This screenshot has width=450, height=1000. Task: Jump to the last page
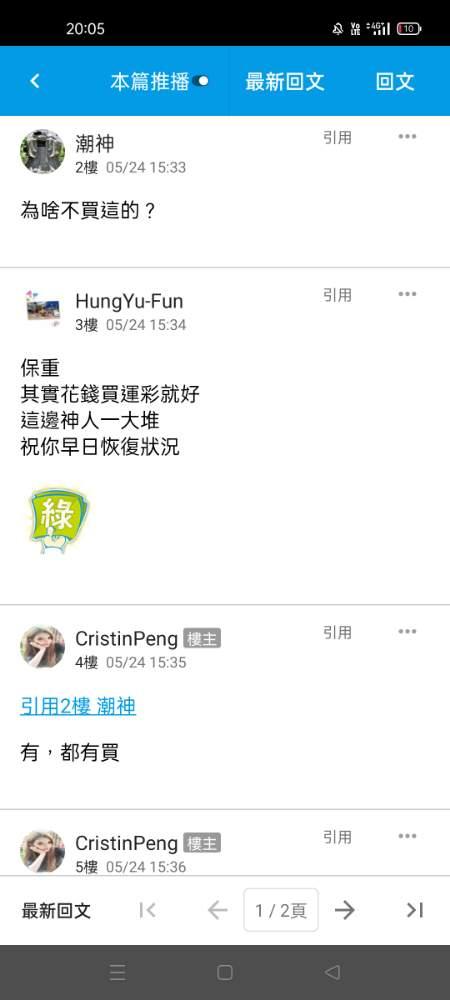[x=415, y=910]
